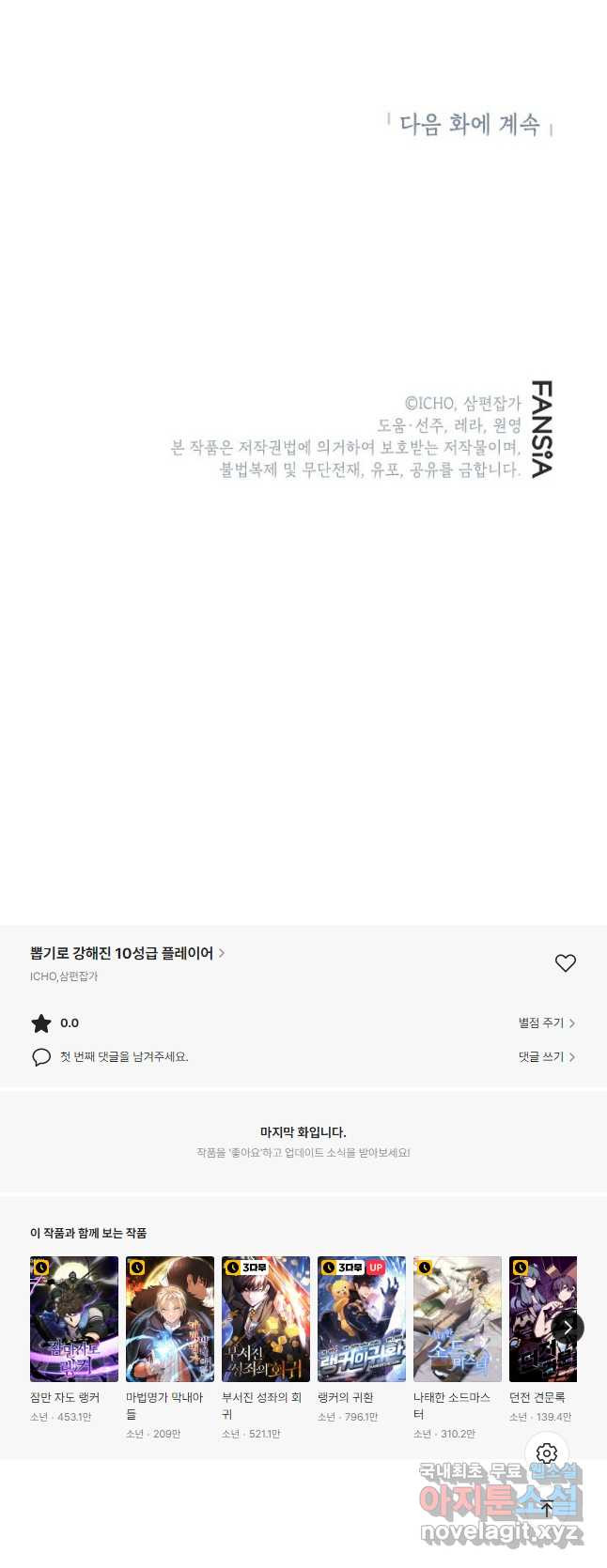This screenshot has height=1568, width=607.
Task: Tap 댓글 쓰기 to write a comment
Action: (546, 1056)
